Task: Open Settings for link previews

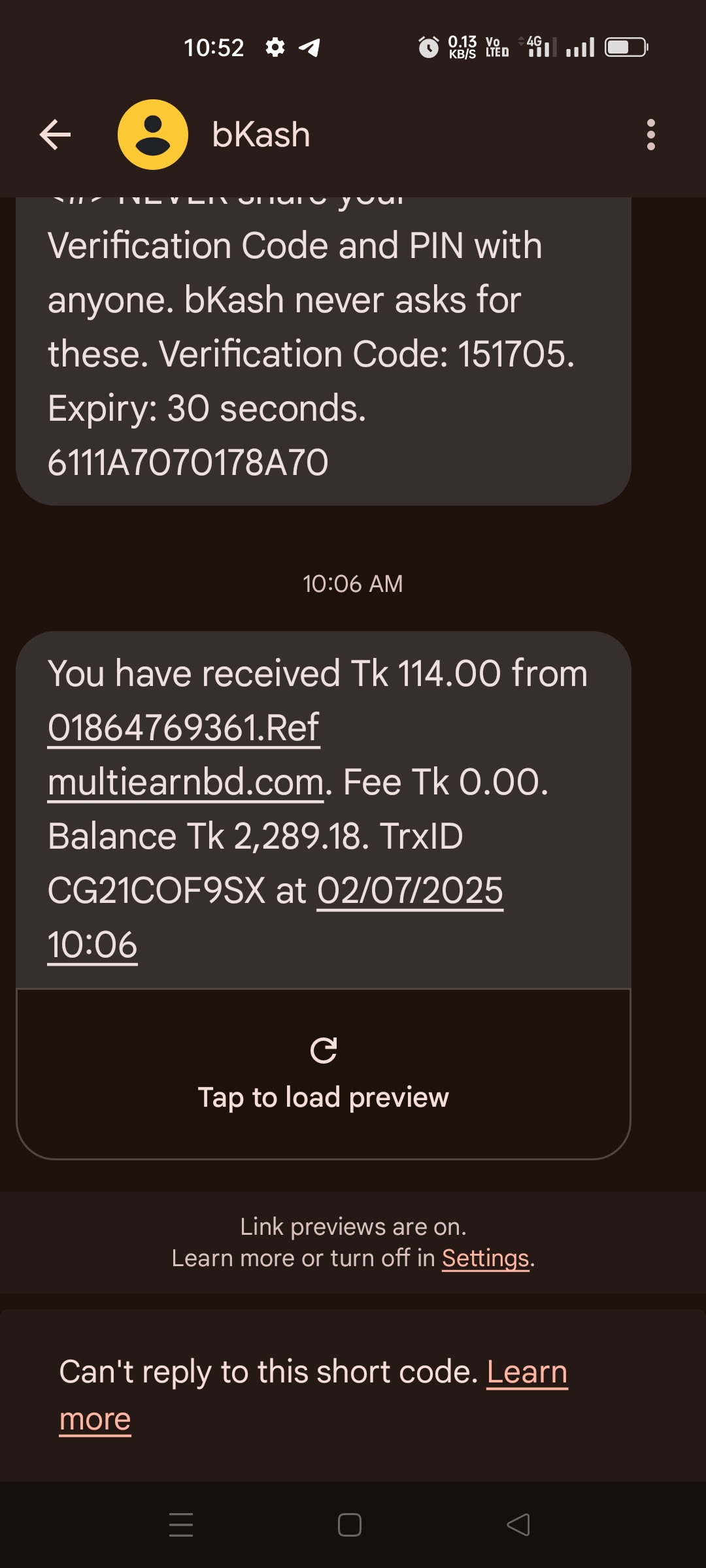Action: click(x=485, y=1258)
